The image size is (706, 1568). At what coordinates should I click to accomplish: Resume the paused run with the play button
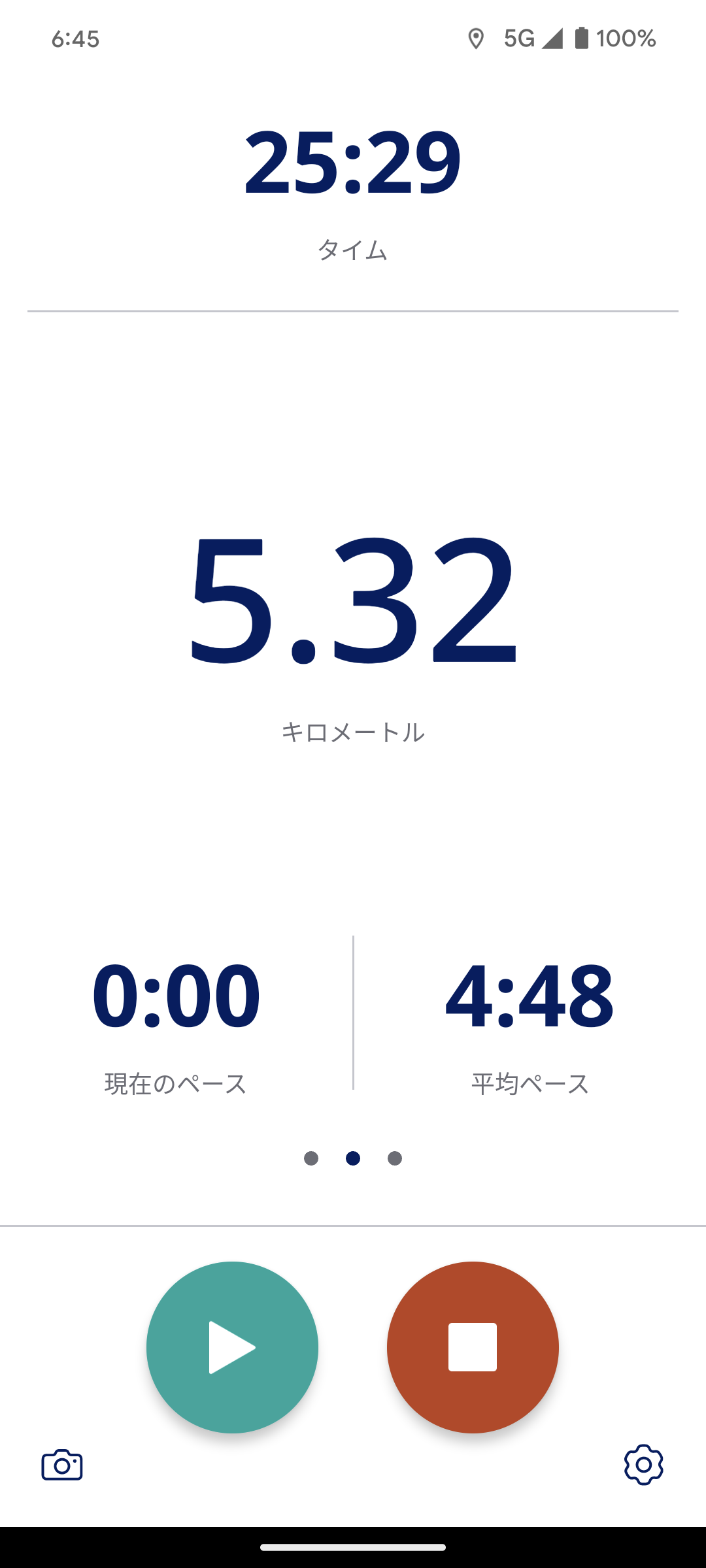(x=232, y=1347)
